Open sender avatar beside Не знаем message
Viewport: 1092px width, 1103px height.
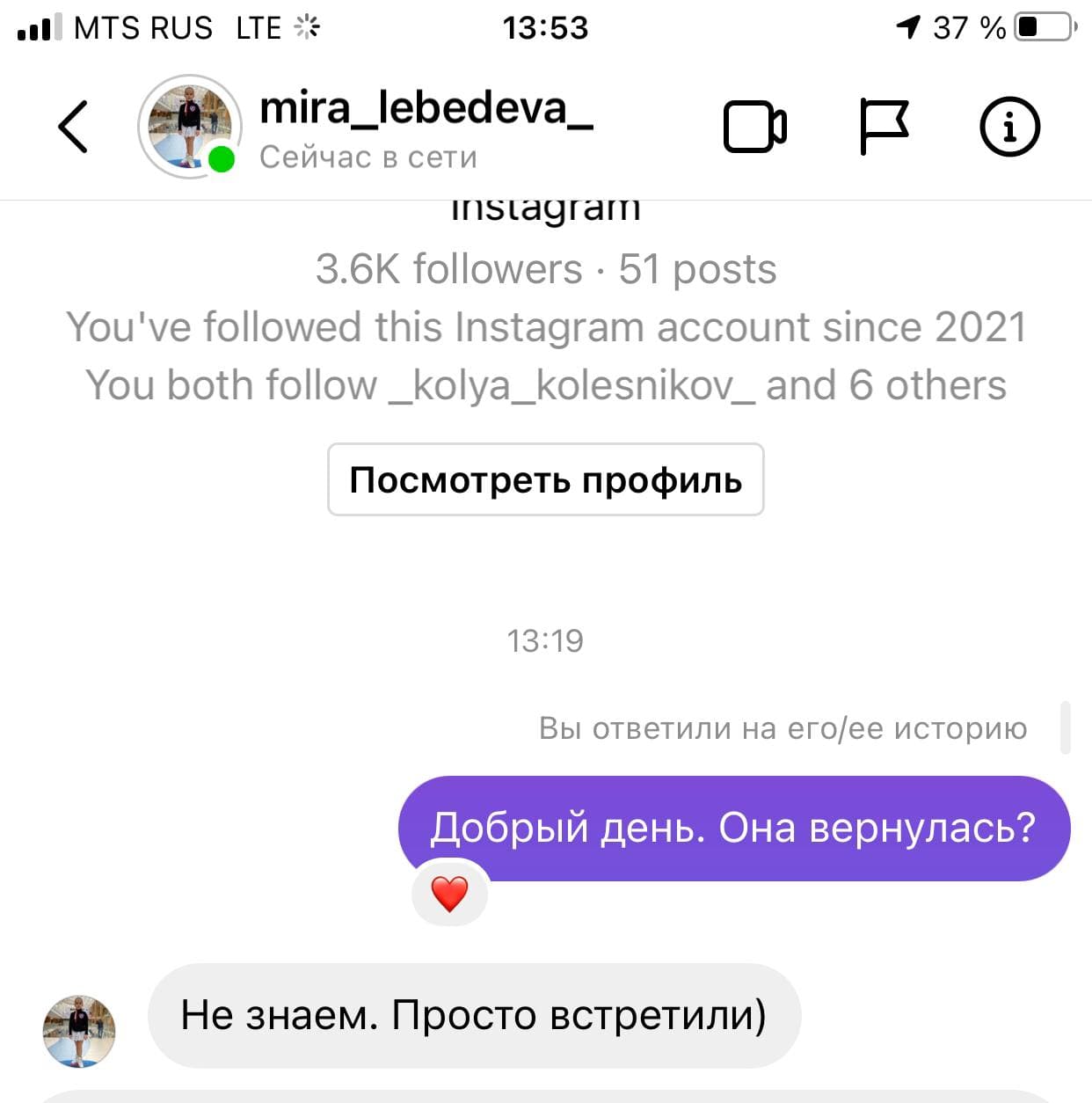79,1031
